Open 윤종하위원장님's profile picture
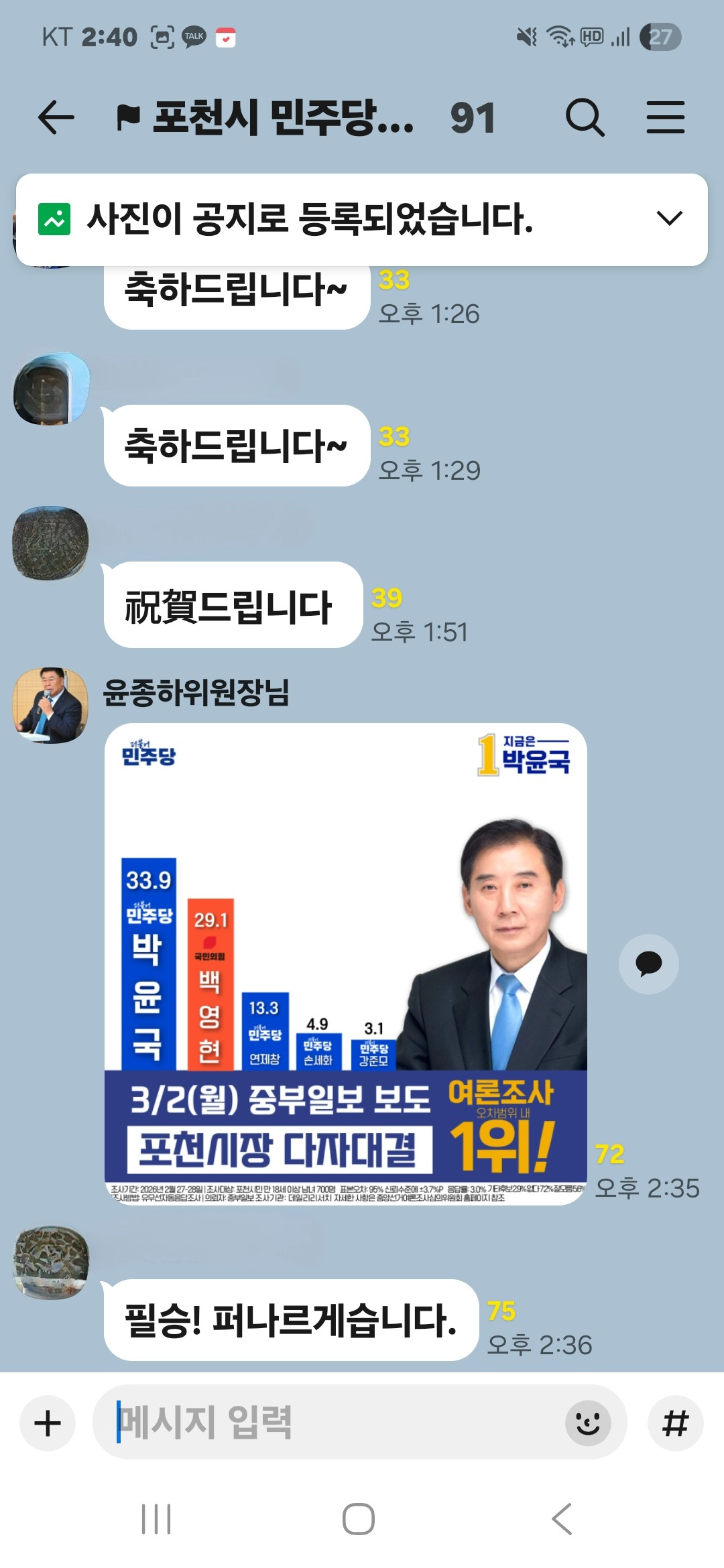 [51, 705]
